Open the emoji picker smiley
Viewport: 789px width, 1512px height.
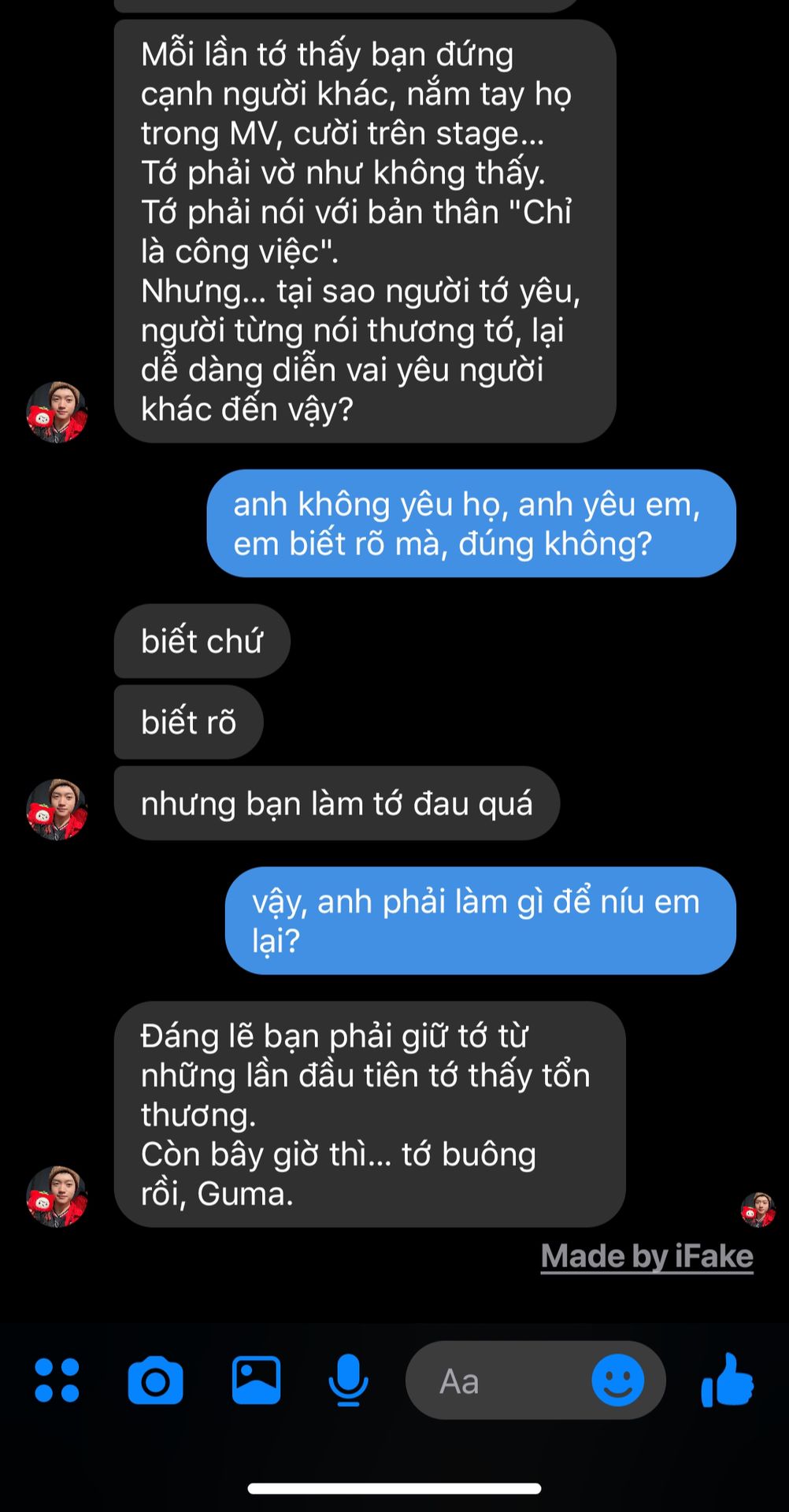click(x=618, y=1380)
